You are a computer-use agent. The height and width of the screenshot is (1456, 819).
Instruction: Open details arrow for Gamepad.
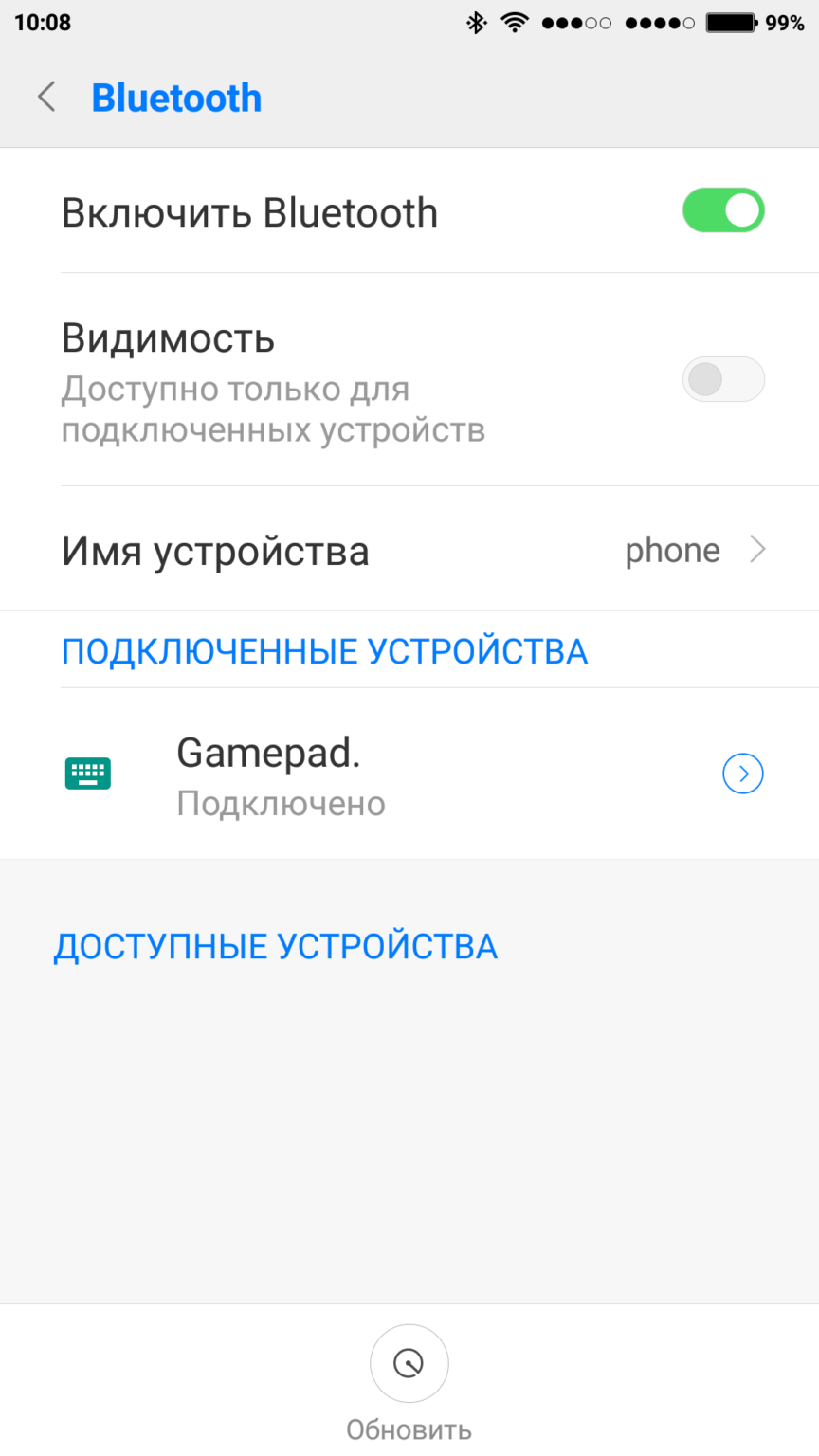point(743,774)
